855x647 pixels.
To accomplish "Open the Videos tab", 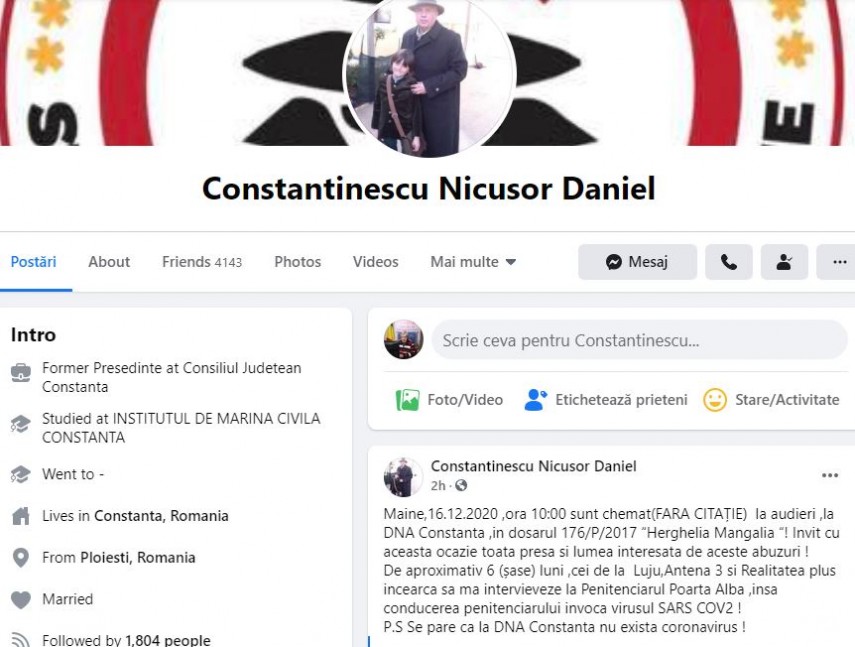I will coord(375,262).
